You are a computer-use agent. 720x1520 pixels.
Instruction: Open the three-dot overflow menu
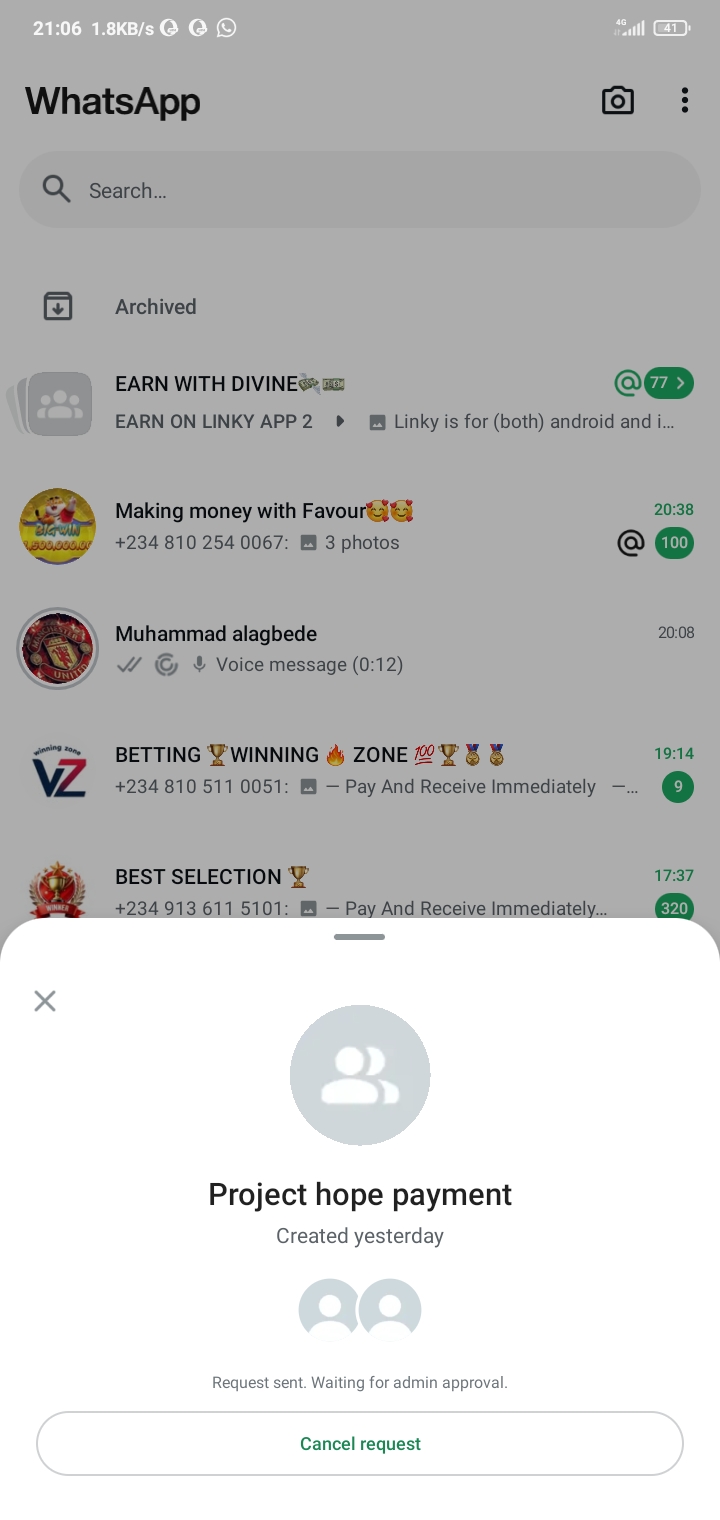pyautogui.click(x=684, y=100)
